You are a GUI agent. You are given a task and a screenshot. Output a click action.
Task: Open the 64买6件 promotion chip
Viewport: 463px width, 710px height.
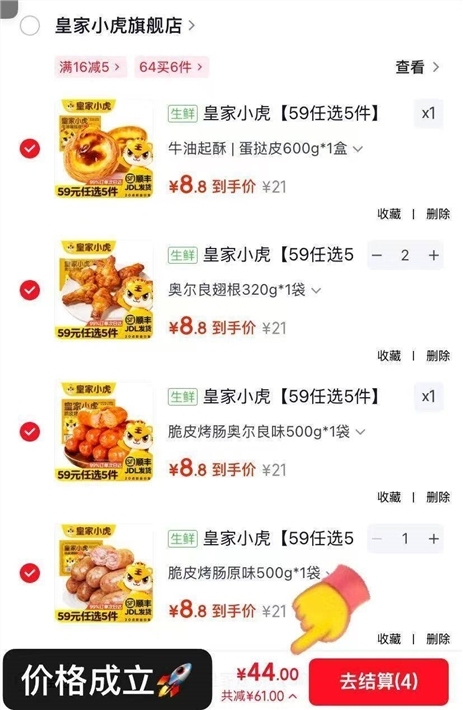(x=171, y=67)
